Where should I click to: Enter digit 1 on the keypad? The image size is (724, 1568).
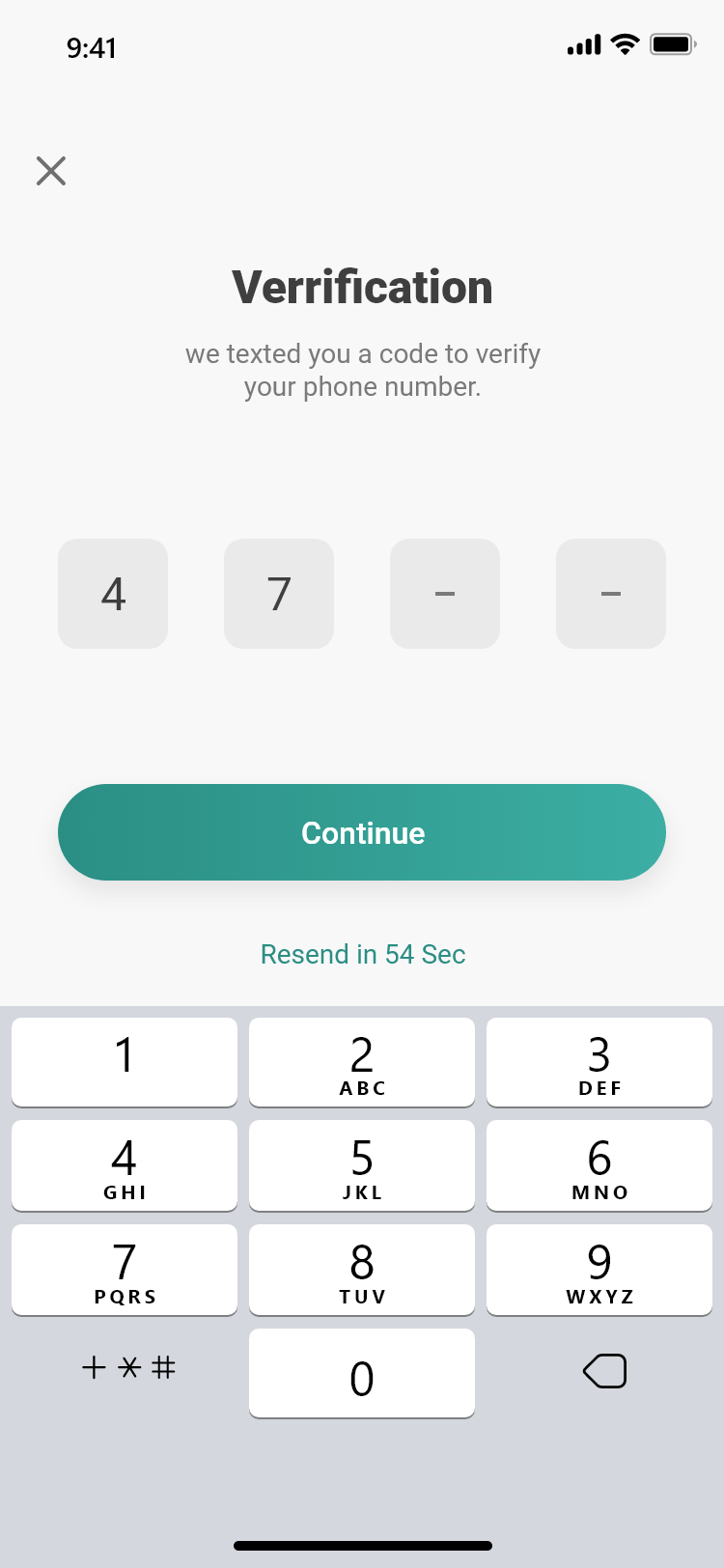click(125, 1062)
